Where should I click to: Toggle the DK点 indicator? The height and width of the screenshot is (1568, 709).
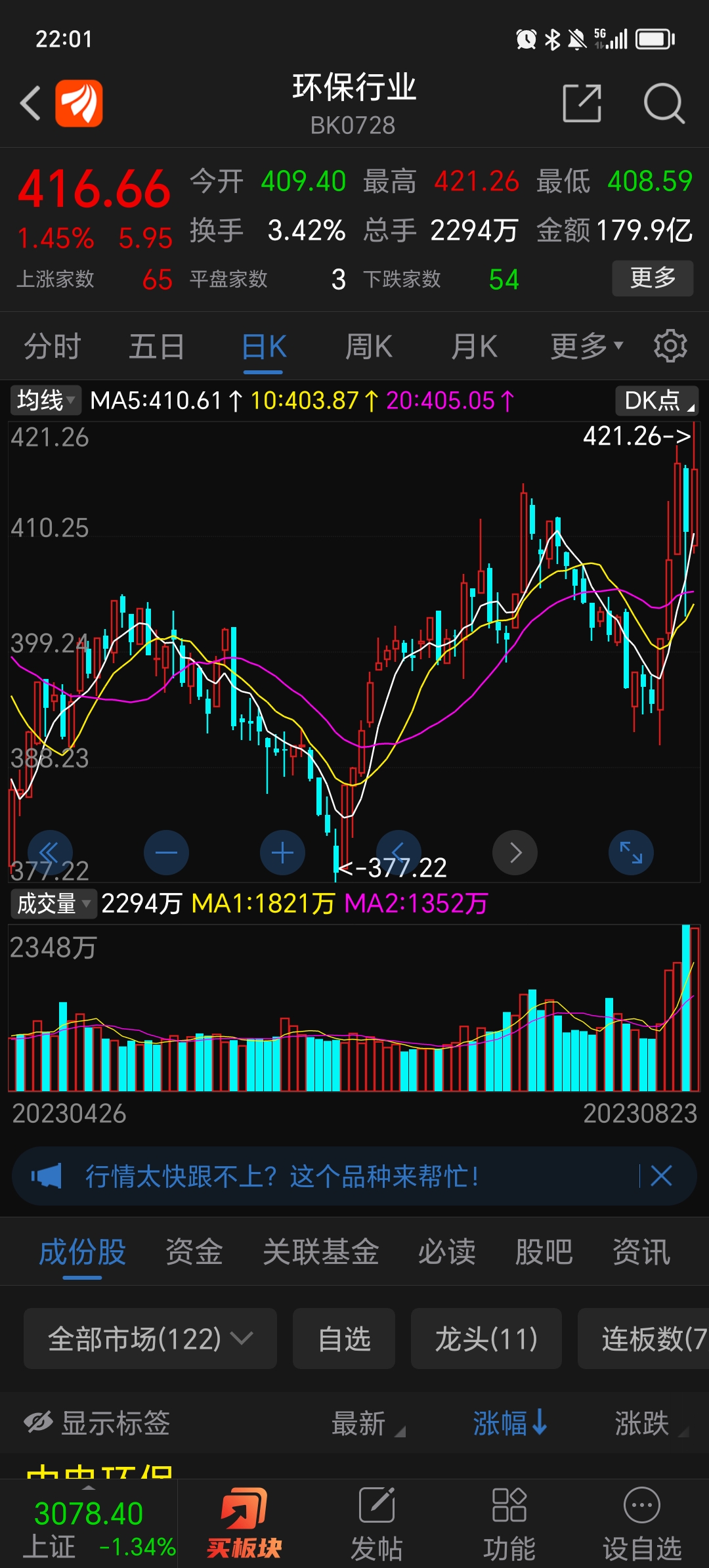656,400
